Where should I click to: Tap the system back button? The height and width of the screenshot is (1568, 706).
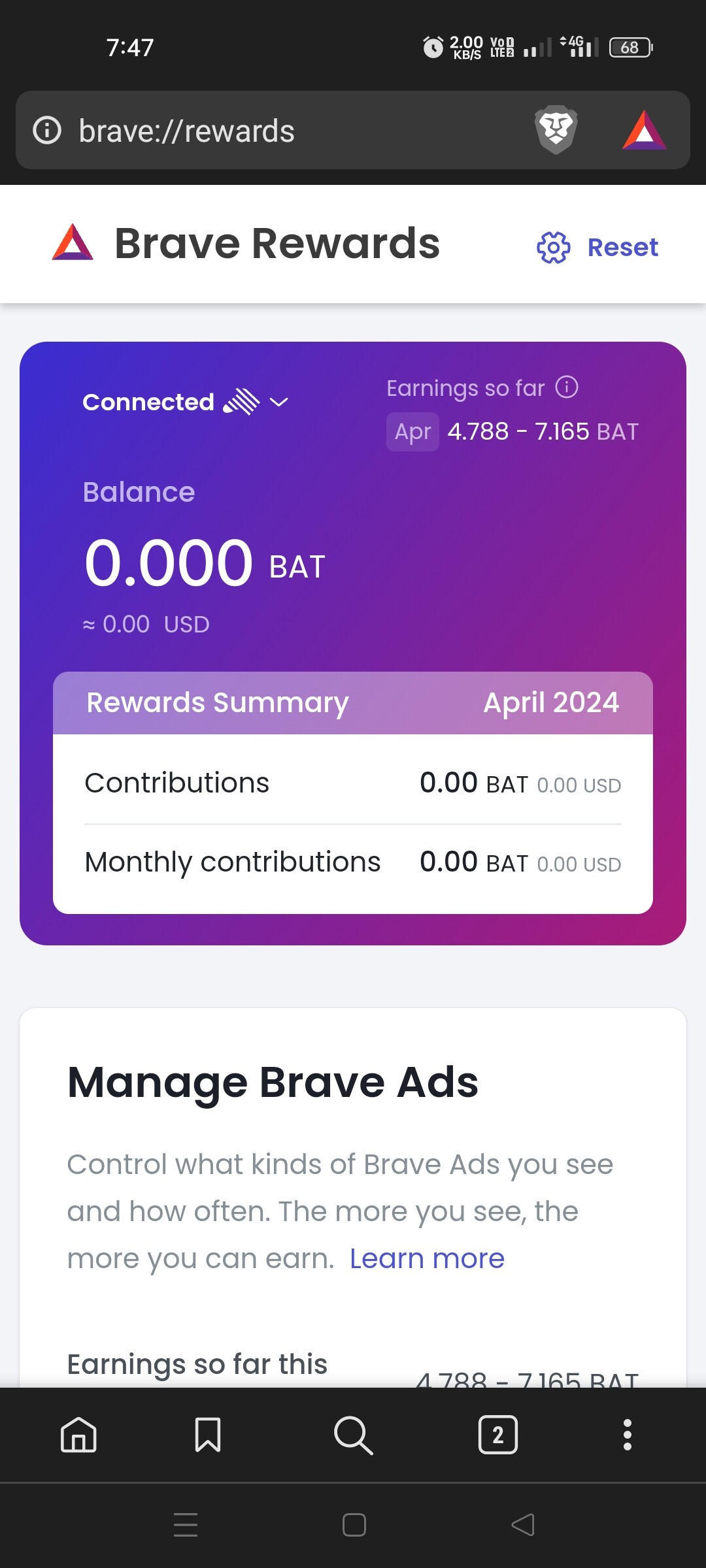523,1525
